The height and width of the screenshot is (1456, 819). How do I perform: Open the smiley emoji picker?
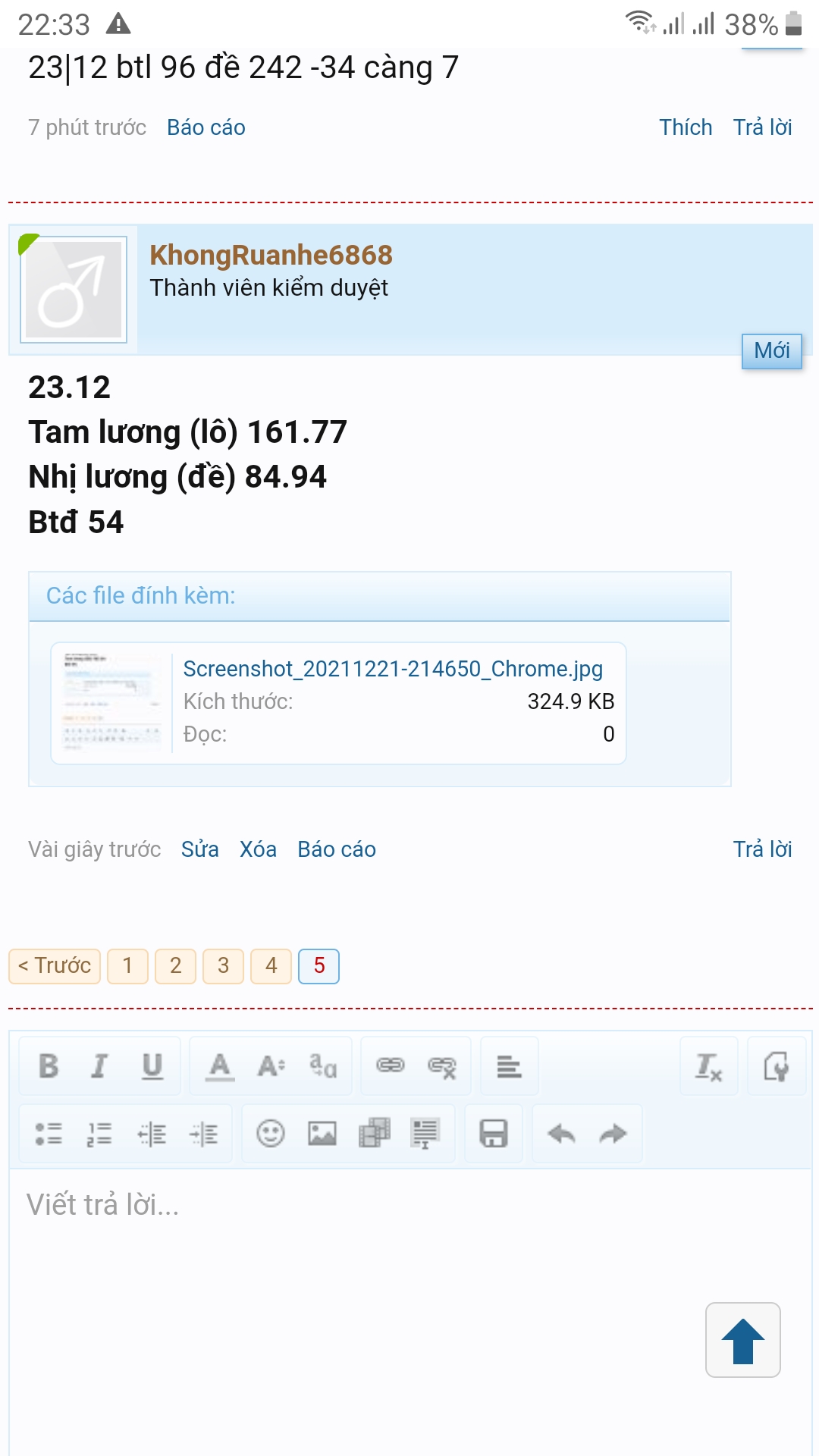[x=271, y=1134]
